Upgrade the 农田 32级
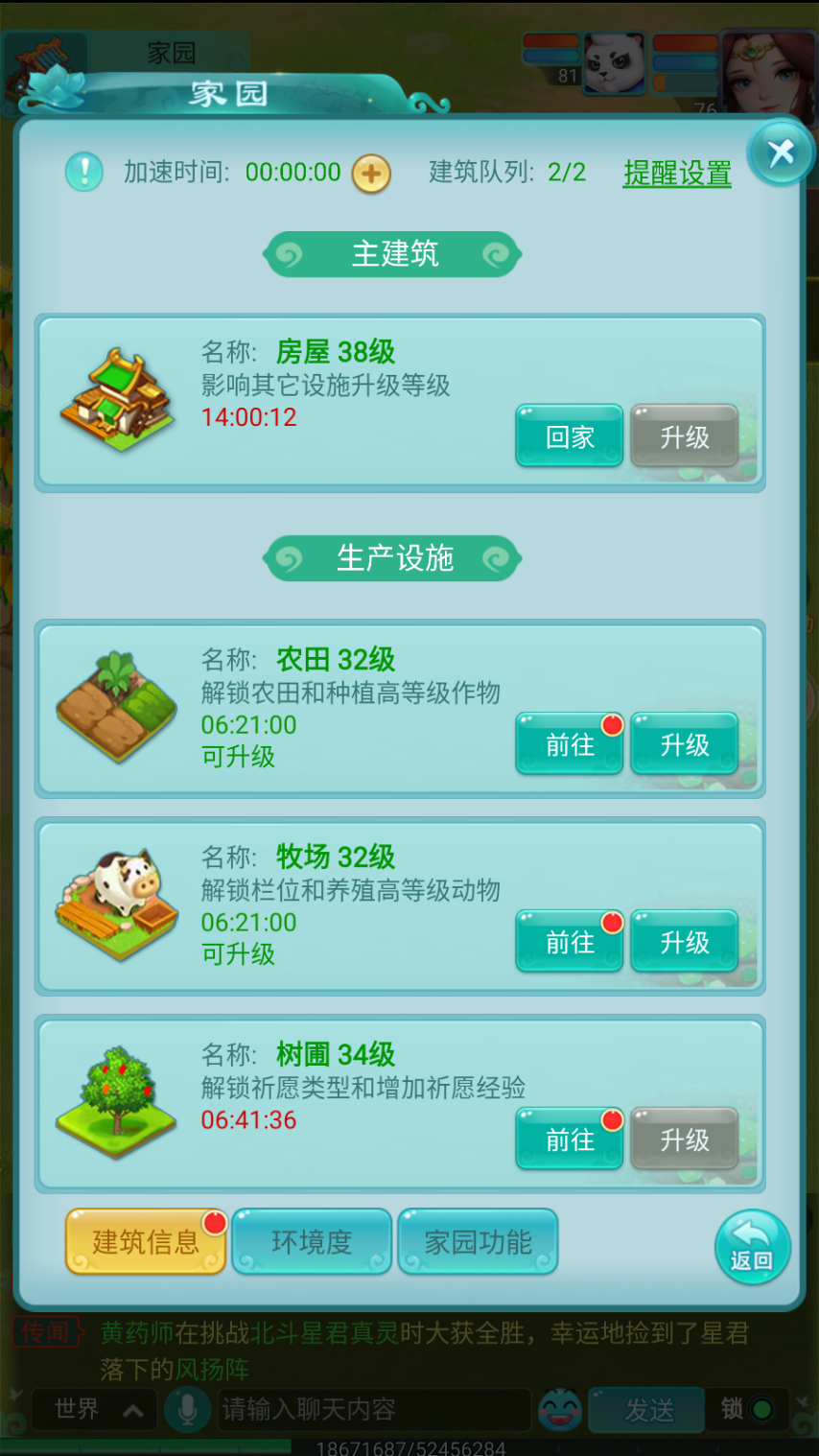The width and height of the screenshot is (819, 1456). [684, 745]
